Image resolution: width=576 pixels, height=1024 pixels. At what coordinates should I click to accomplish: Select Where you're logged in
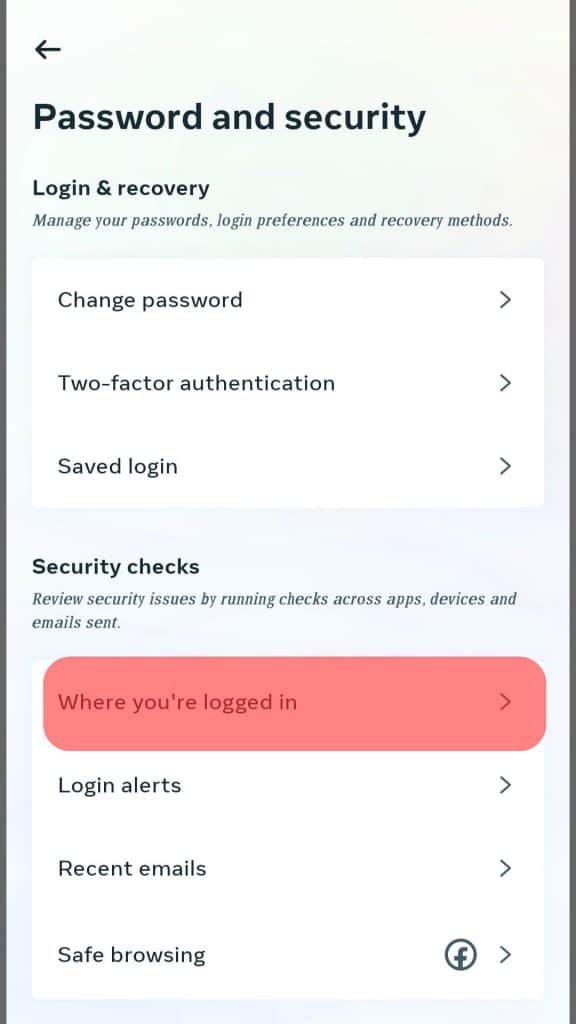coord(295,703)
